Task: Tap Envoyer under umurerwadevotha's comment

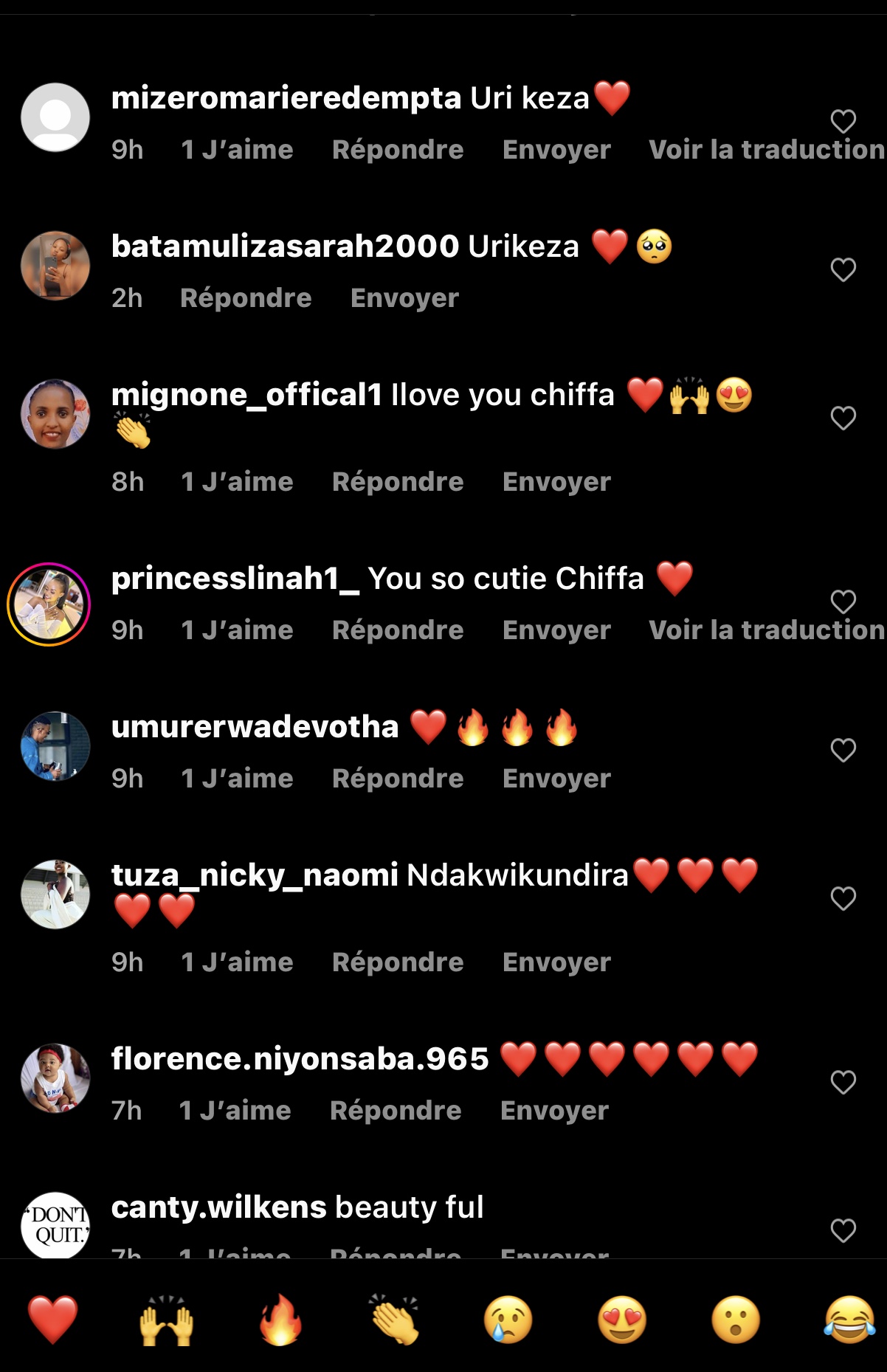Action: pyautogui.click(x=556, y=779)
